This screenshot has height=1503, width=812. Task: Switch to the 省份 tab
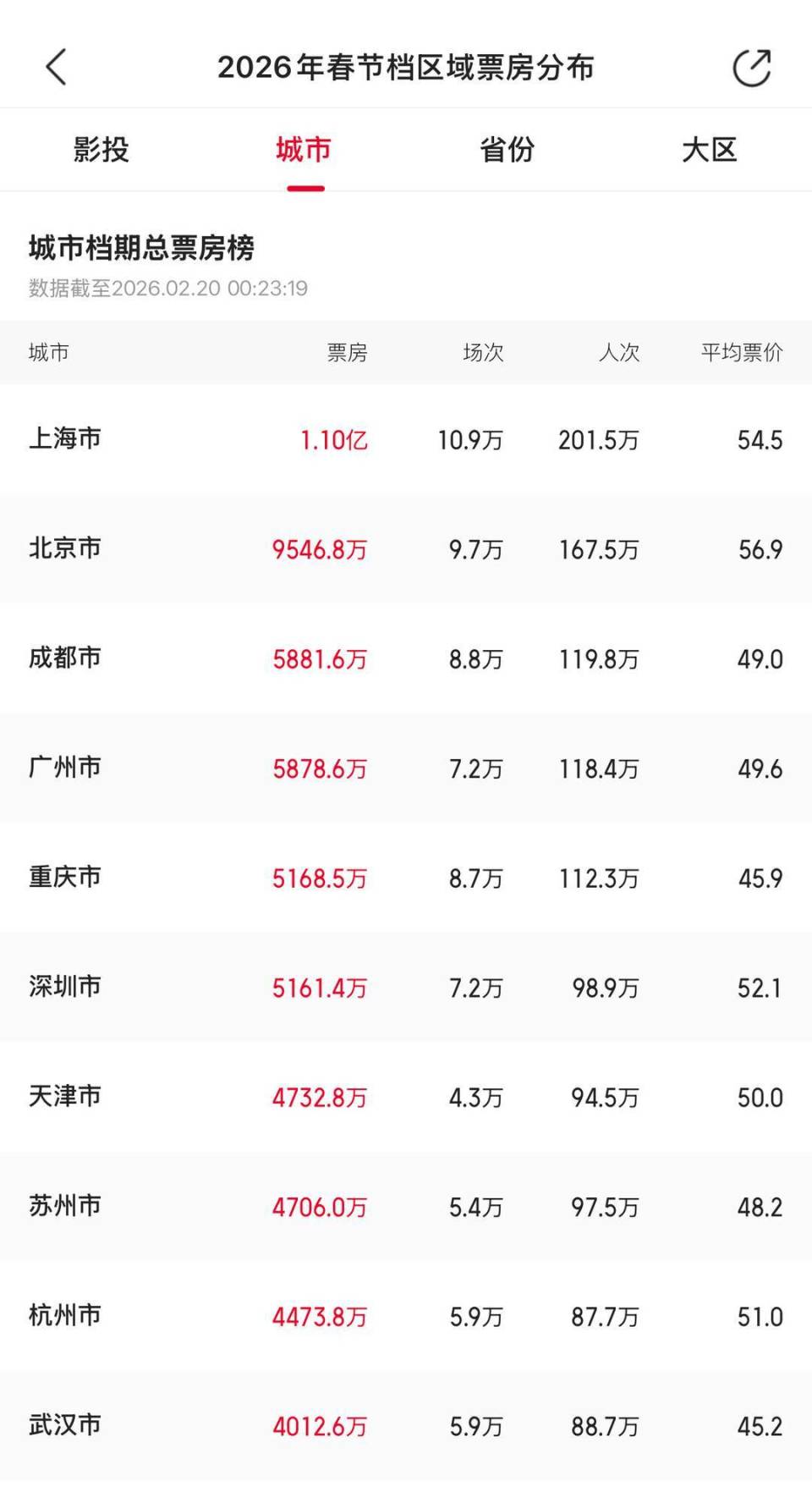point(507,151)
